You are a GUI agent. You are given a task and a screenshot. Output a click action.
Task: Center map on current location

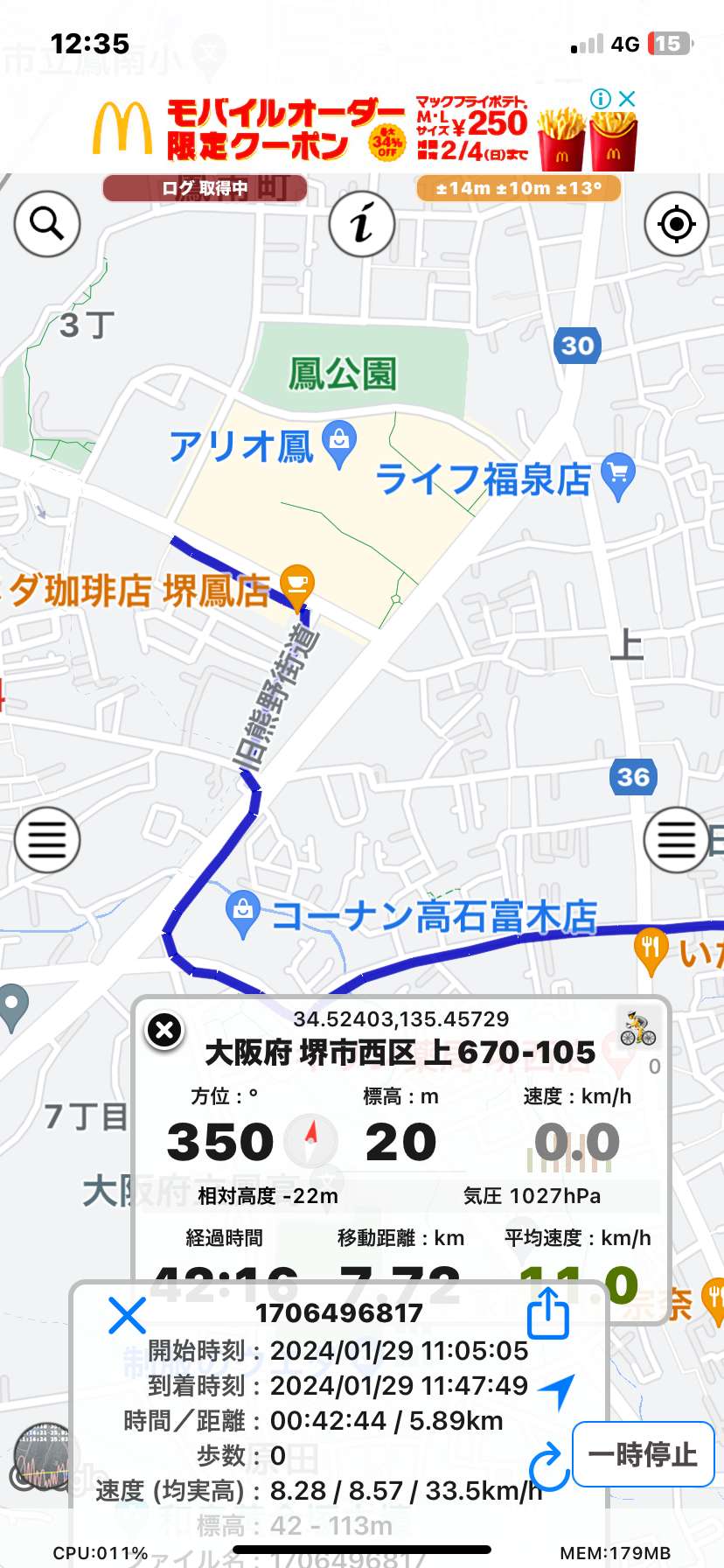click(x=676, y=224)
